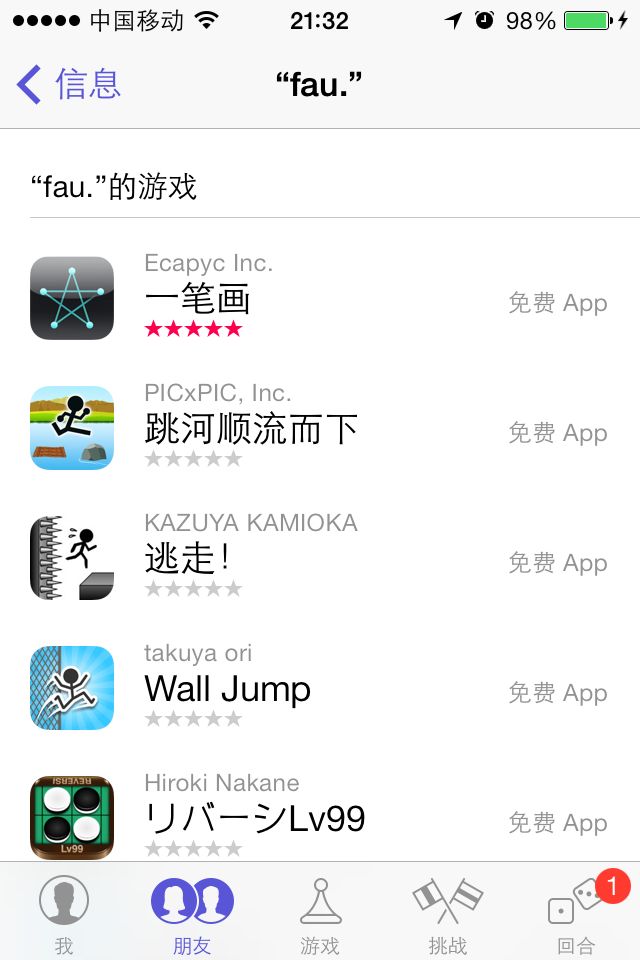Go back to 信息 screen
The height and width of the screenshot is (960, 640).
pyautogui.click(x=70, y=85)
